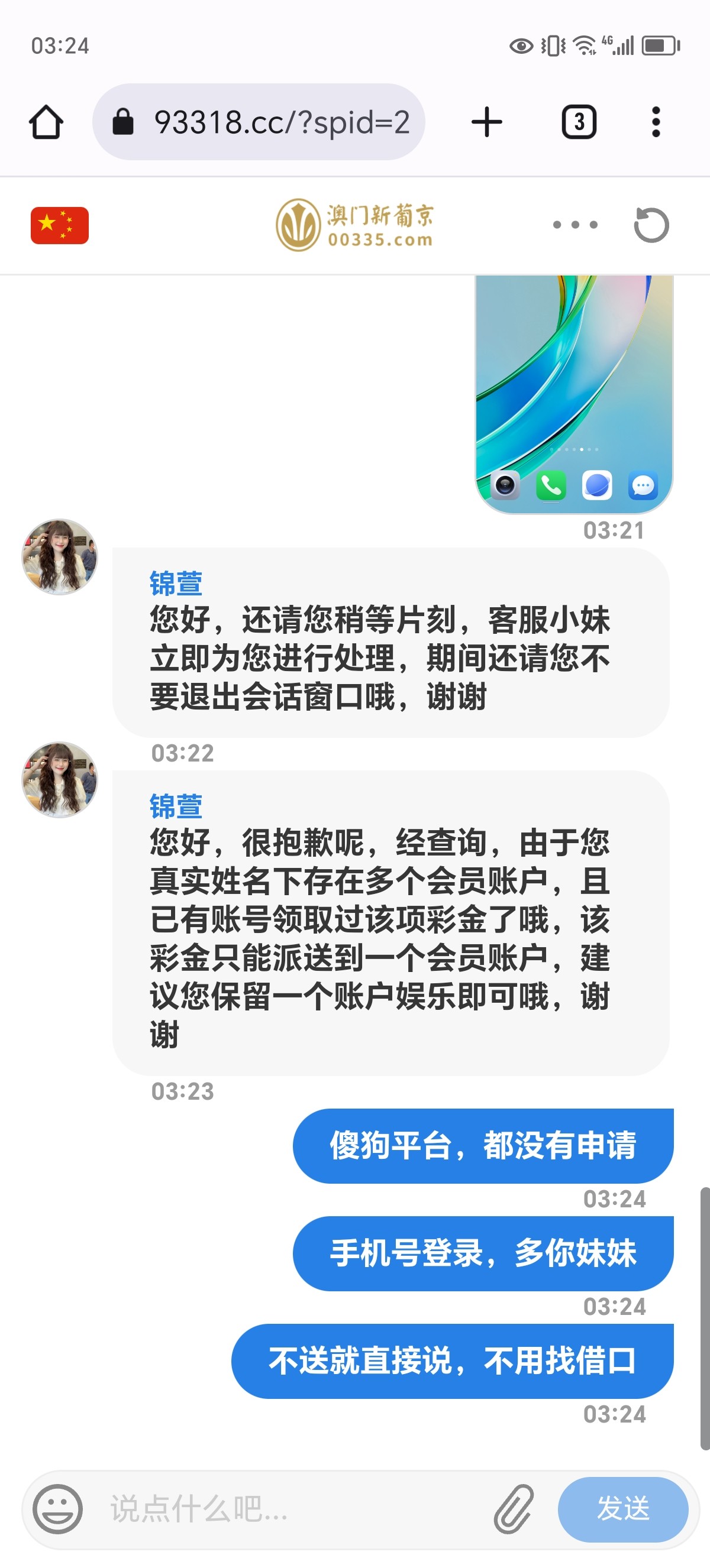Open the tab switcher showing 3
This screenshot has height=1568, width=710.
click(x=579, y=122)
